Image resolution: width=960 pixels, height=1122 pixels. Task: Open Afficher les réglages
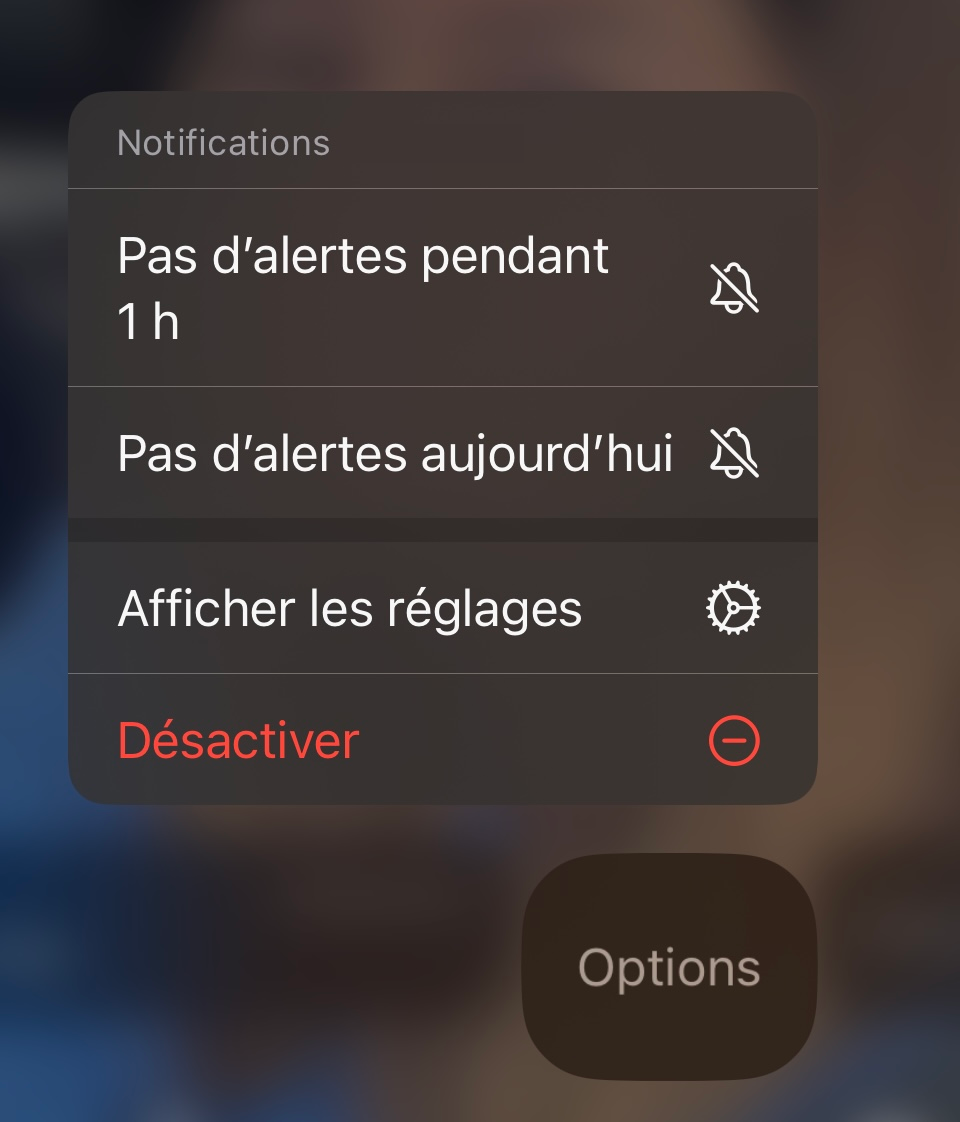[x=440, y=608]
